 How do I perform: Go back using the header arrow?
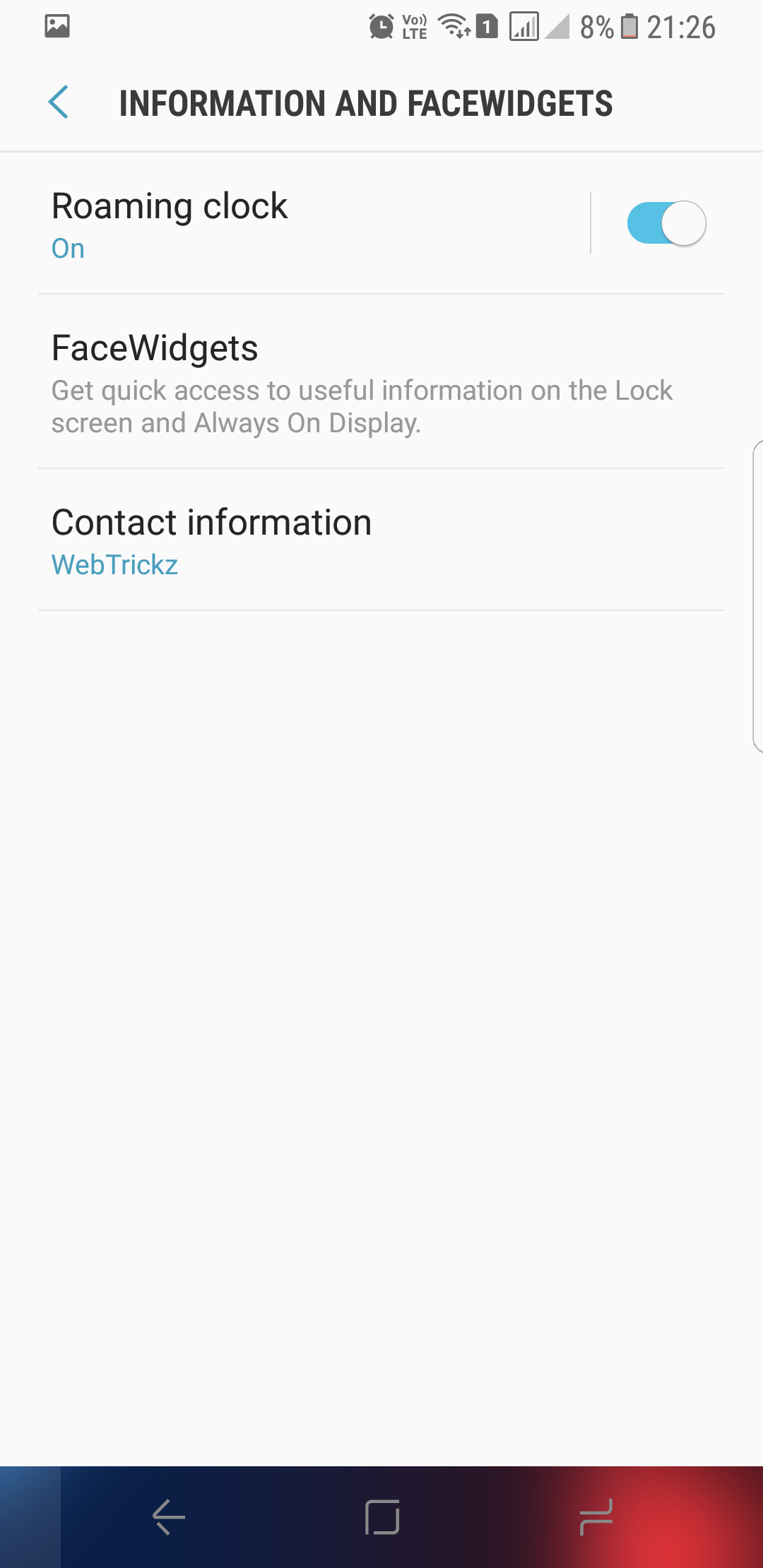point(59,102)
